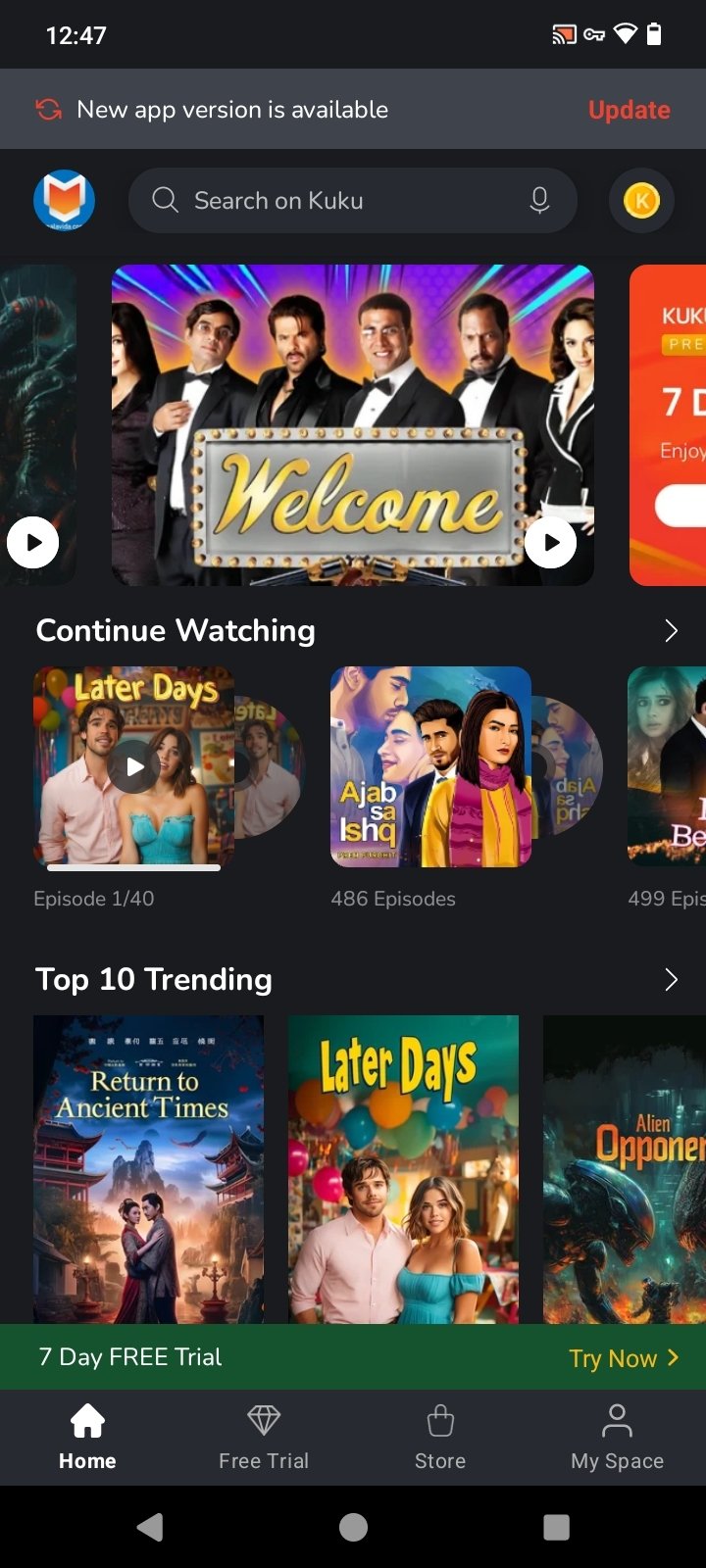Open the profile avatar in top bar
Screen dimensions: 706x1568
click(x=64, y=201)
